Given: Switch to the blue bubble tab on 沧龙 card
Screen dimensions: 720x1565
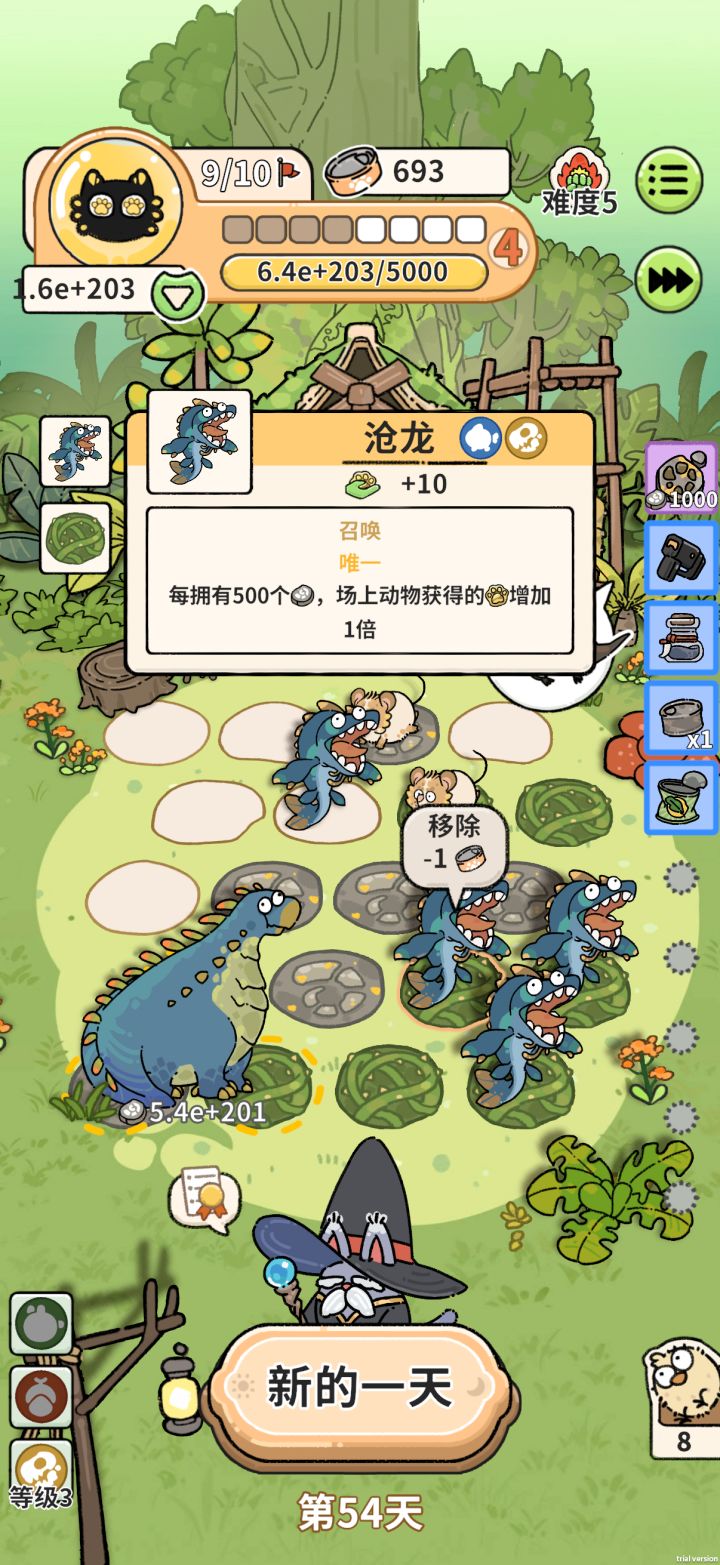Looking at the screenshot, I should coord(479,437).
